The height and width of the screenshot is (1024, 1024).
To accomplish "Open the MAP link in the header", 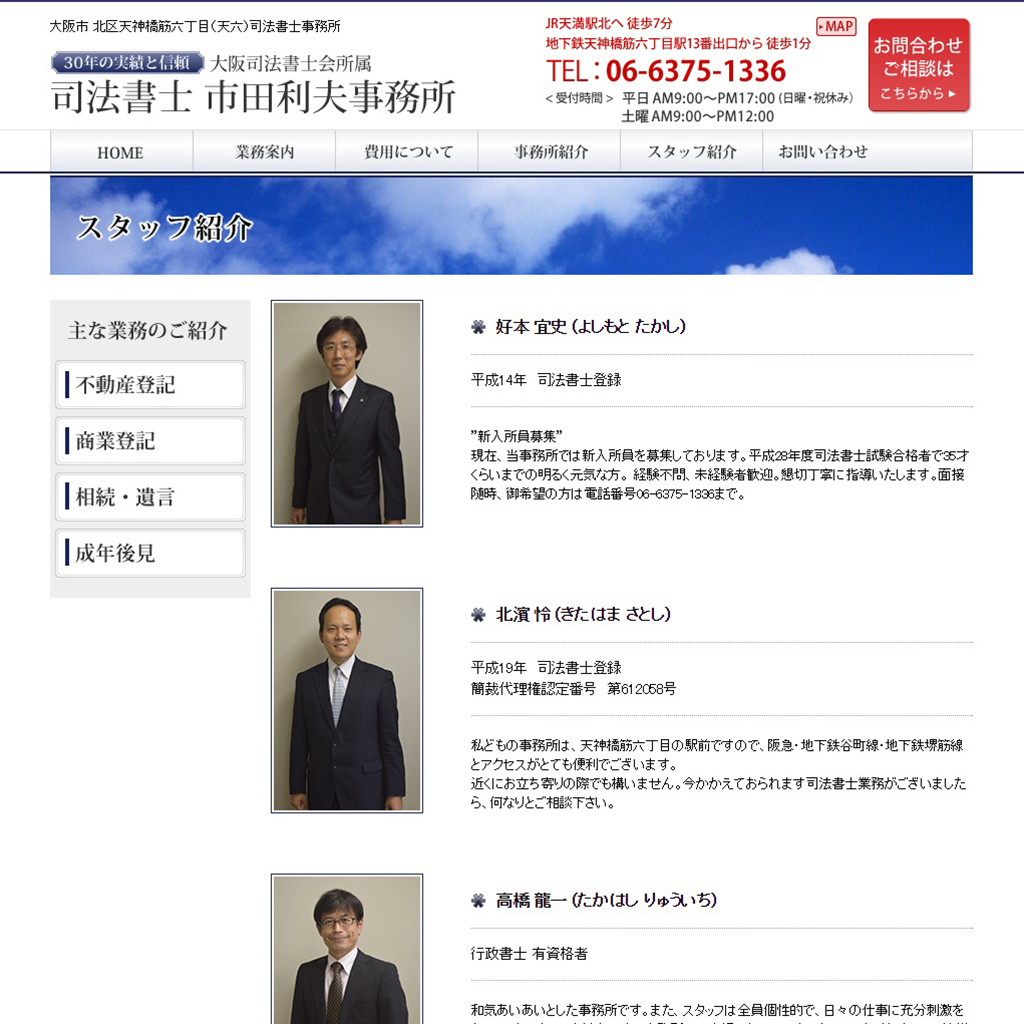I will (x=836, y=27).
